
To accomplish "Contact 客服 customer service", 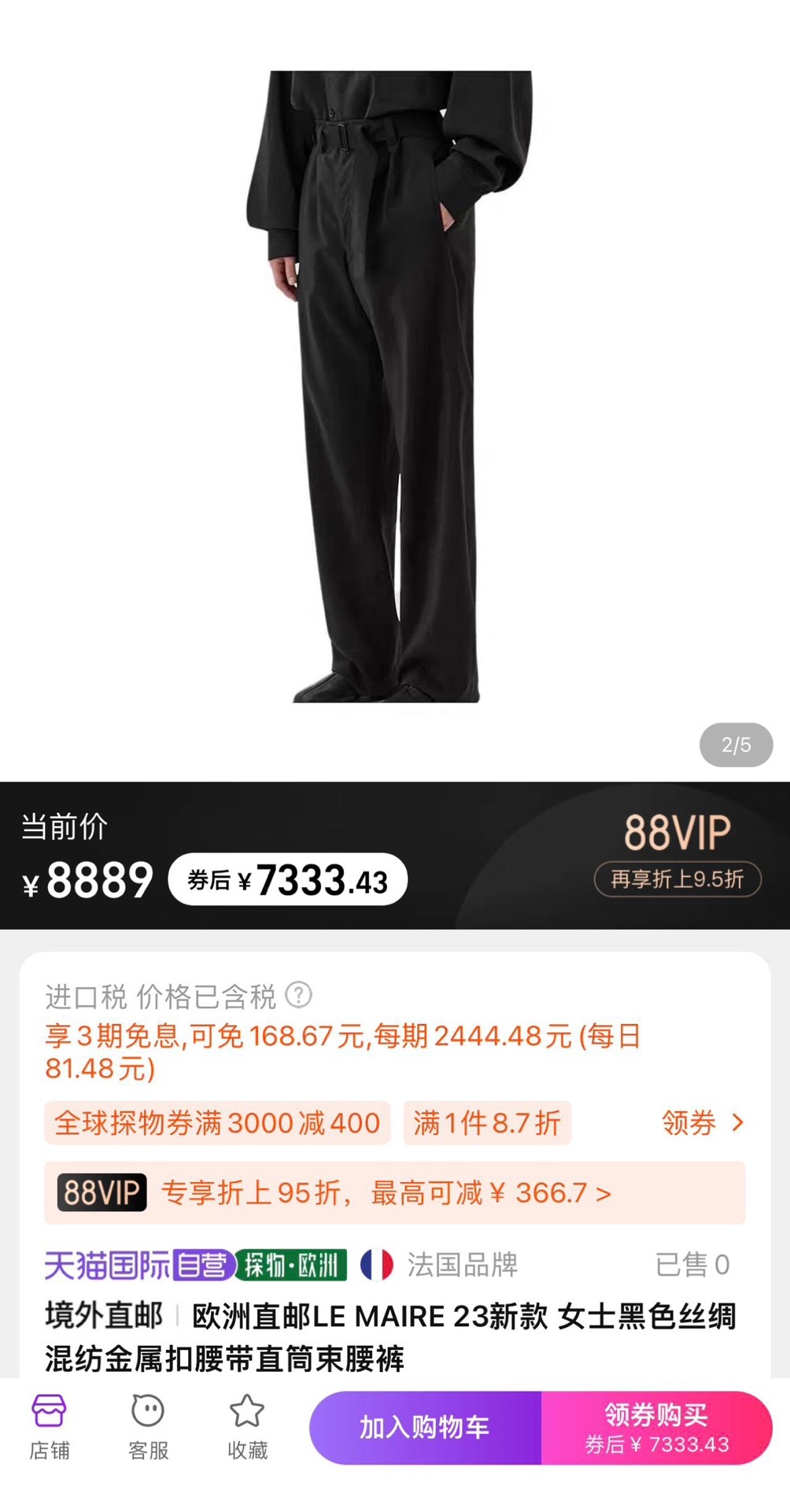I will (x=148, y=1428).
